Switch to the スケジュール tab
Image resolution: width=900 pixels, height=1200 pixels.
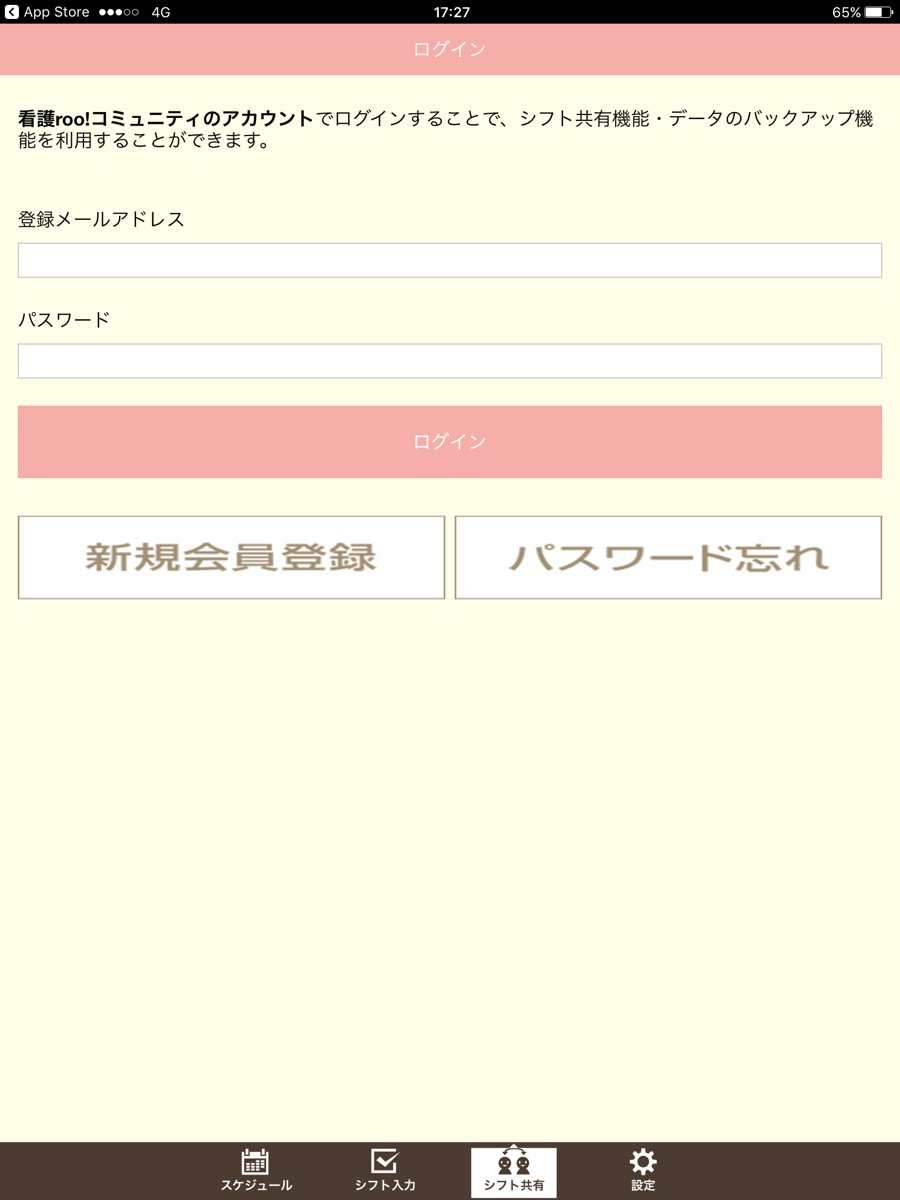pos(256,1171)
